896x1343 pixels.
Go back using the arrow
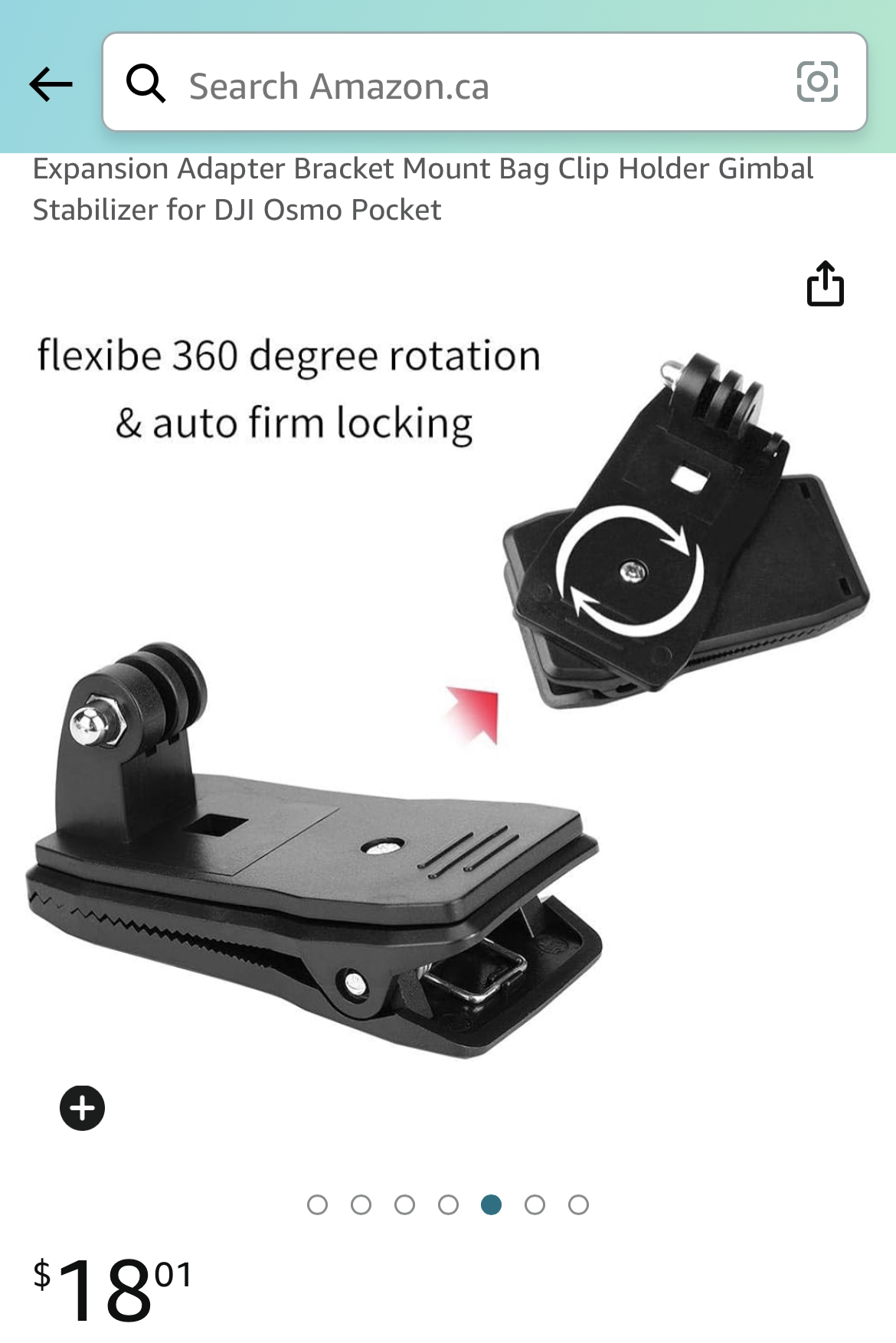pyautogui.click(x=51, y=83)
